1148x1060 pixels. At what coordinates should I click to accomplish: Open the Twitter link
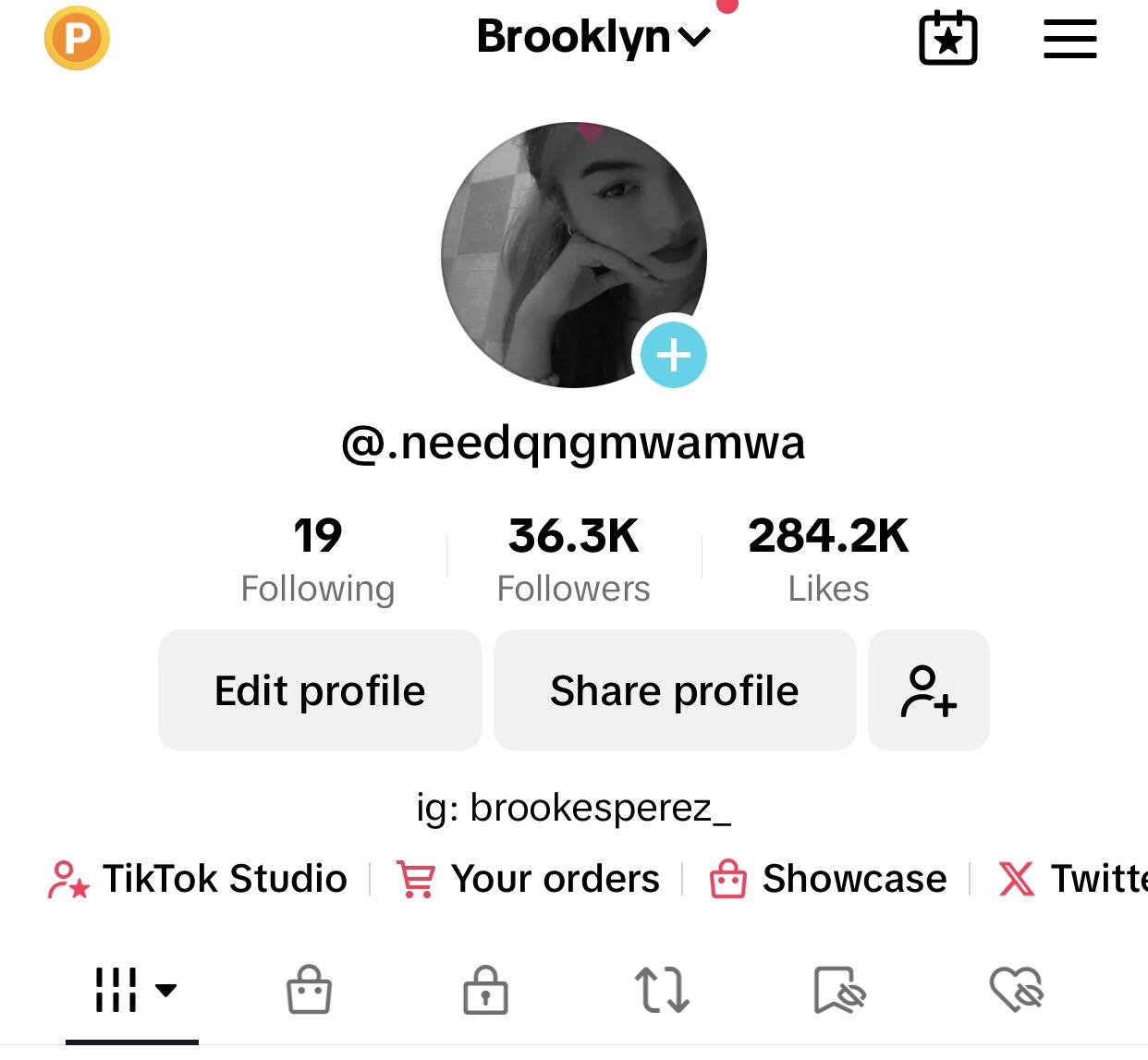point(1072,879)
